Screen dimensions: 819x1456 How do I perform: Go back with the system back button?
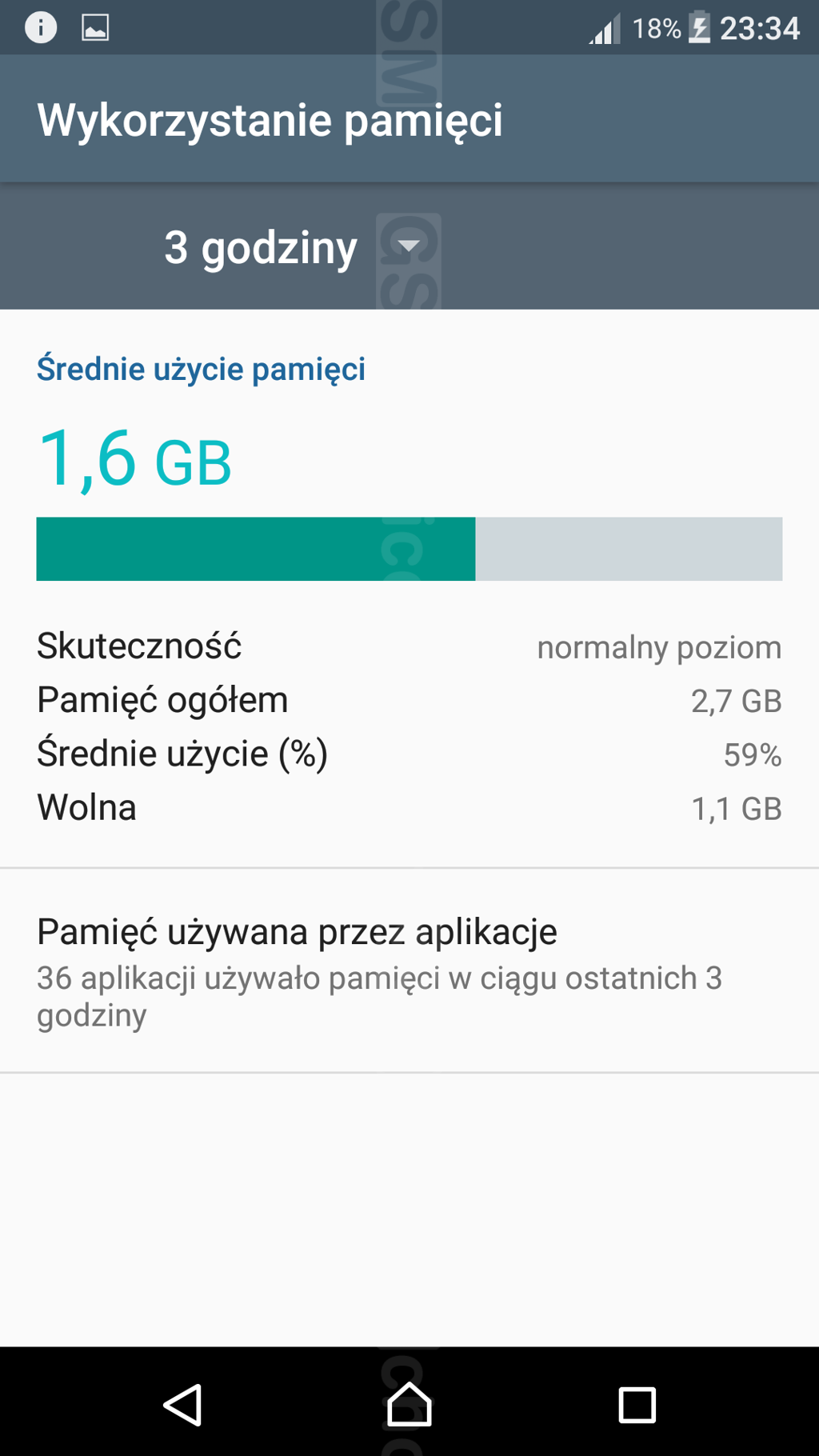click(182, 1404)
